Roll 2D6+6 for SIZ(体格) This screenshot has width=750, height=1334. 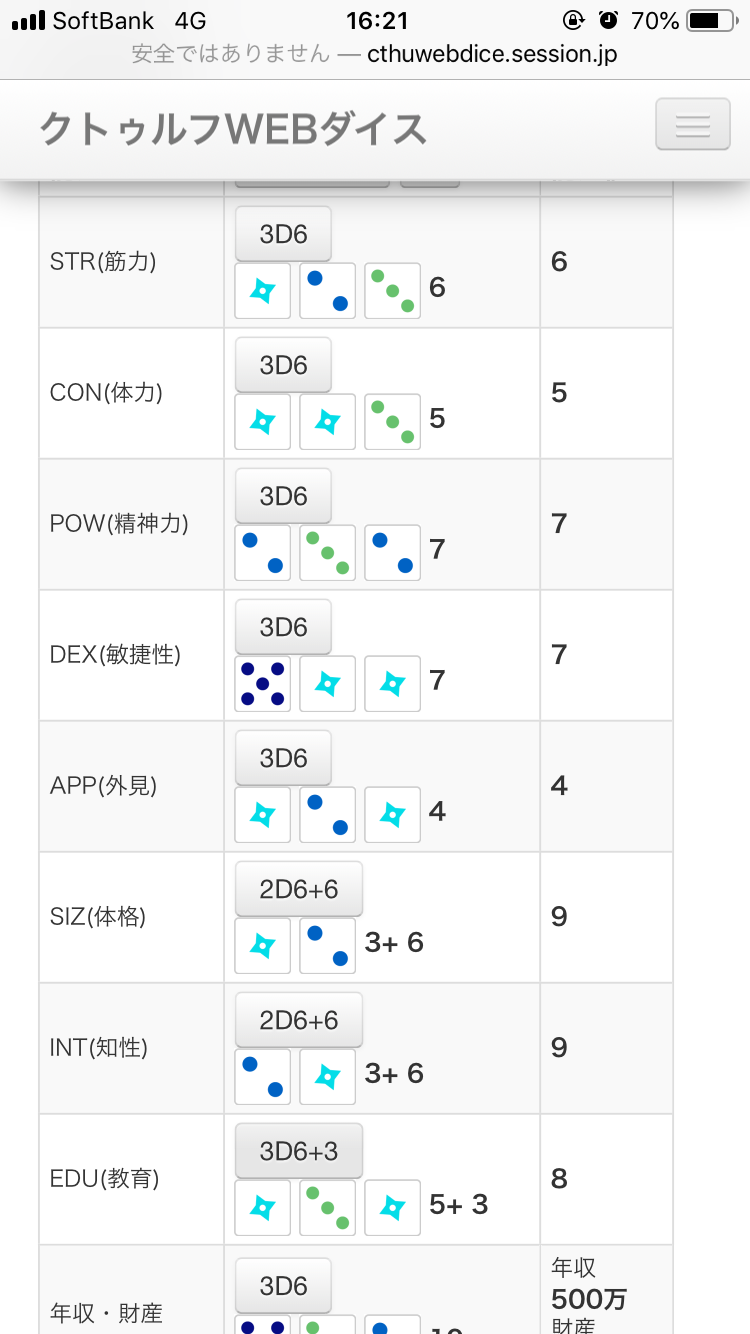298,889
